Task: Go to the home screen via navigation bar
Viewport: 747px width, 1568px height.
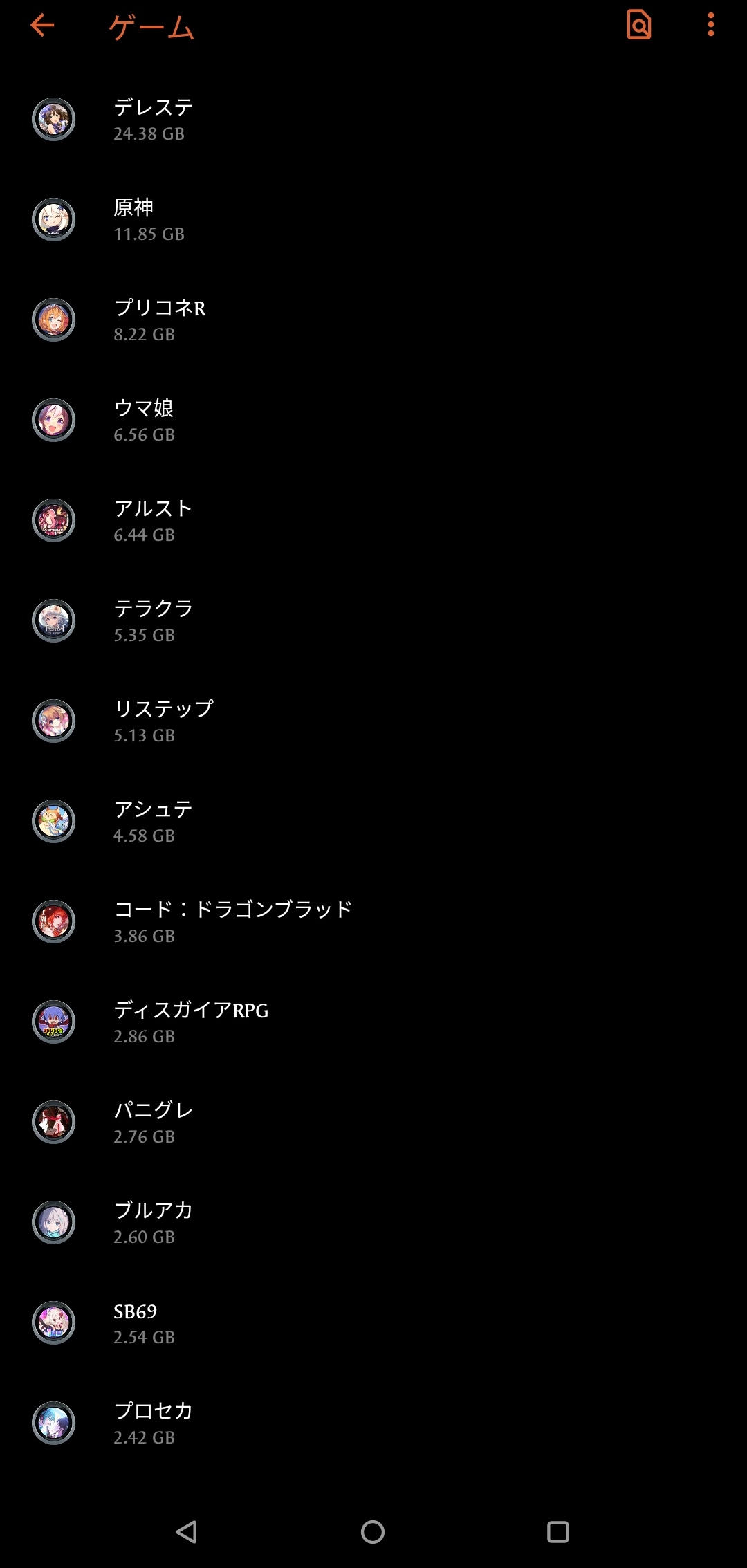Action: pos(373,1531)
